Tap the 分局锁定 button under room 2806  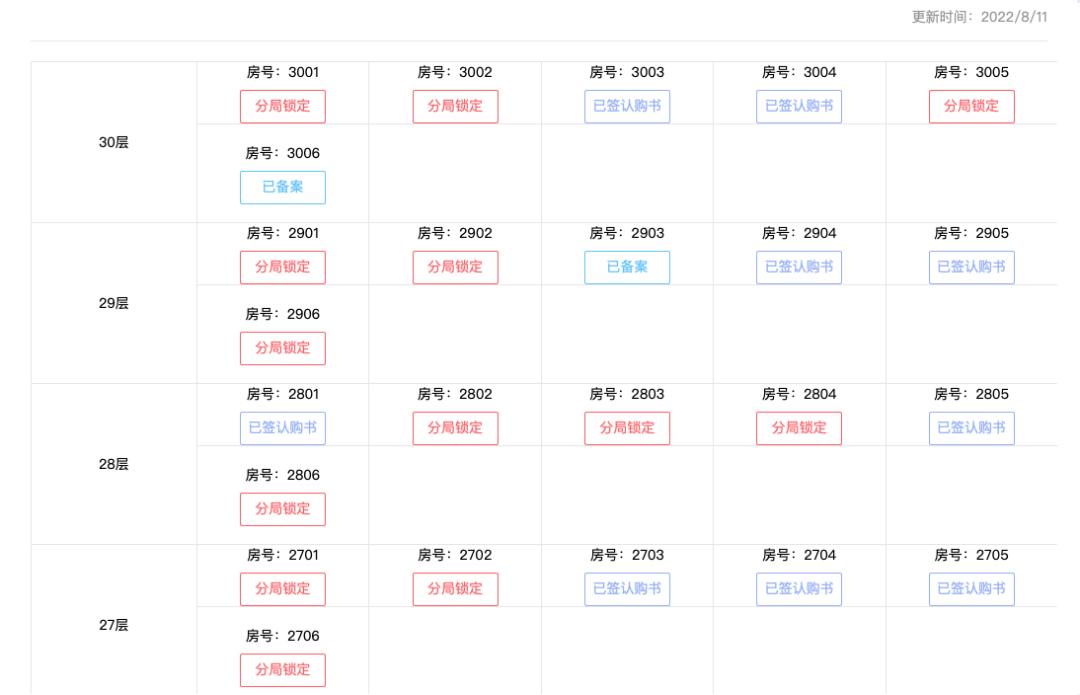(x=283, y=509)
